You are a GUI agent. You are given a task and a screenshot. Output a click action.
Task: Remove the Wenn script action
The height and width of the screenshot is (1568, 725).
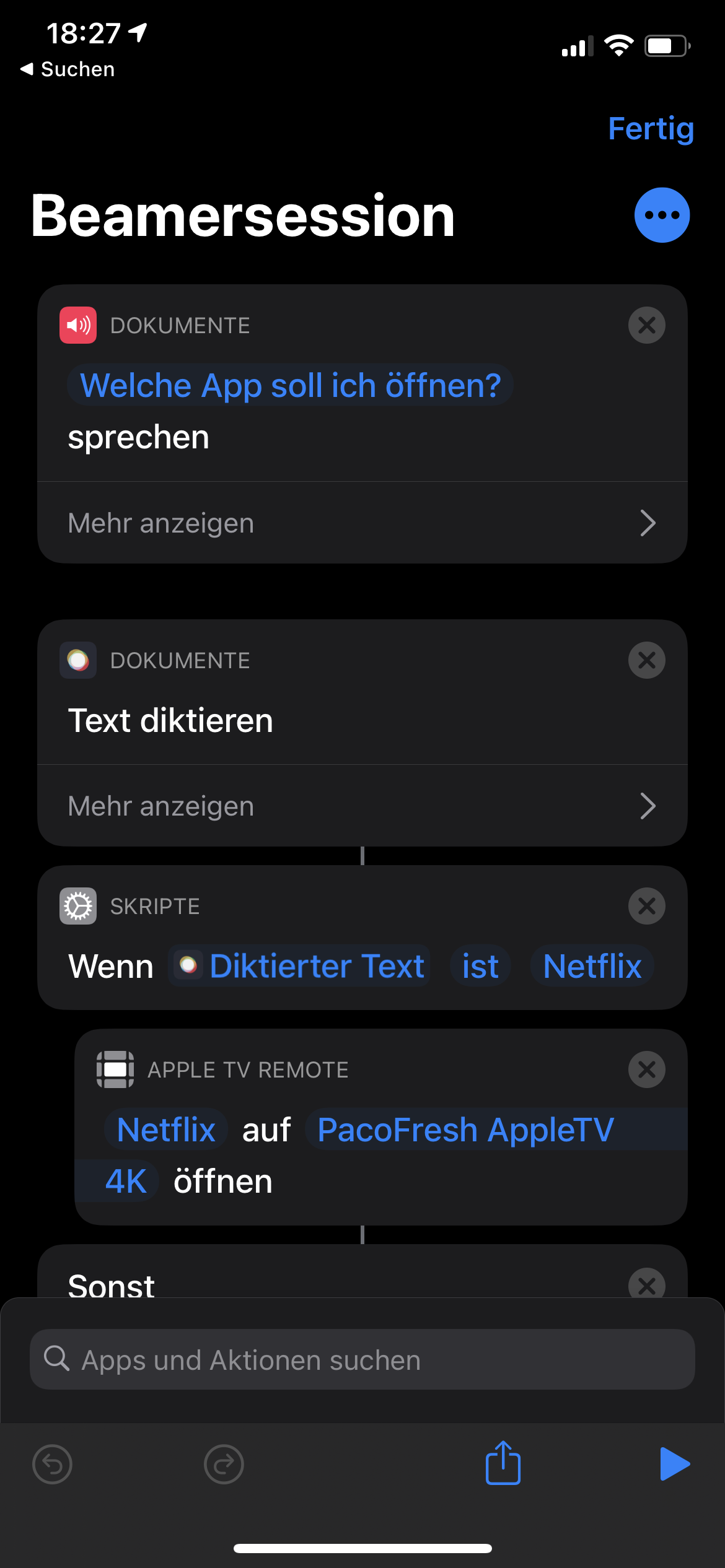coord(646,906)
